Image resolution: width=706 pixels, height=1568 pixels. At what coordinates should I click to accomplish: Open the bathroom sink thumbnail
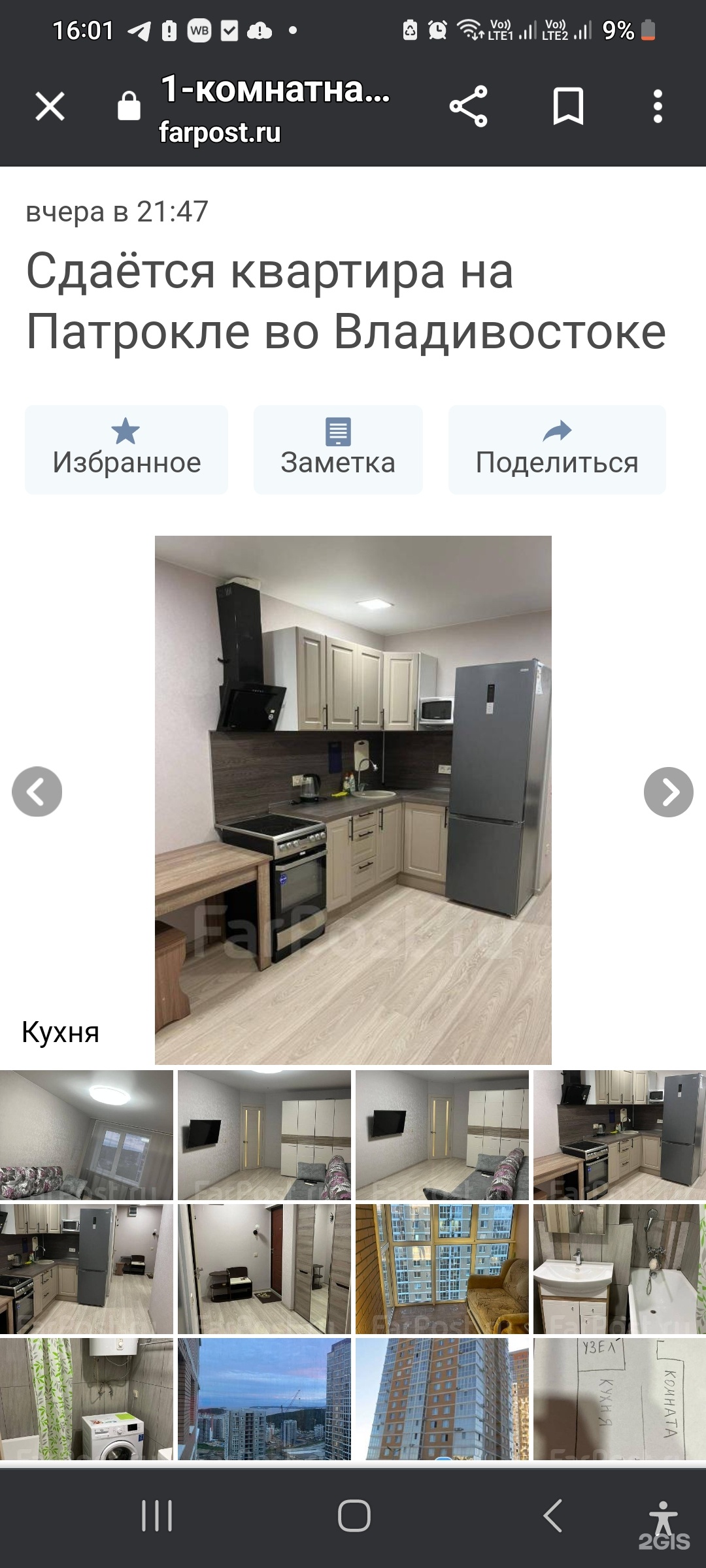tap(619, 1269)
